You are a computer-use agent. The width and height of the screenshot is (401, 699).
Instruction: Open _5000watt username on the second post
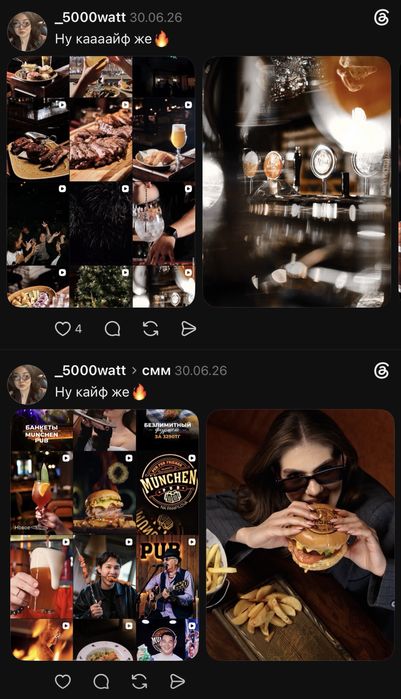(90, 370)
